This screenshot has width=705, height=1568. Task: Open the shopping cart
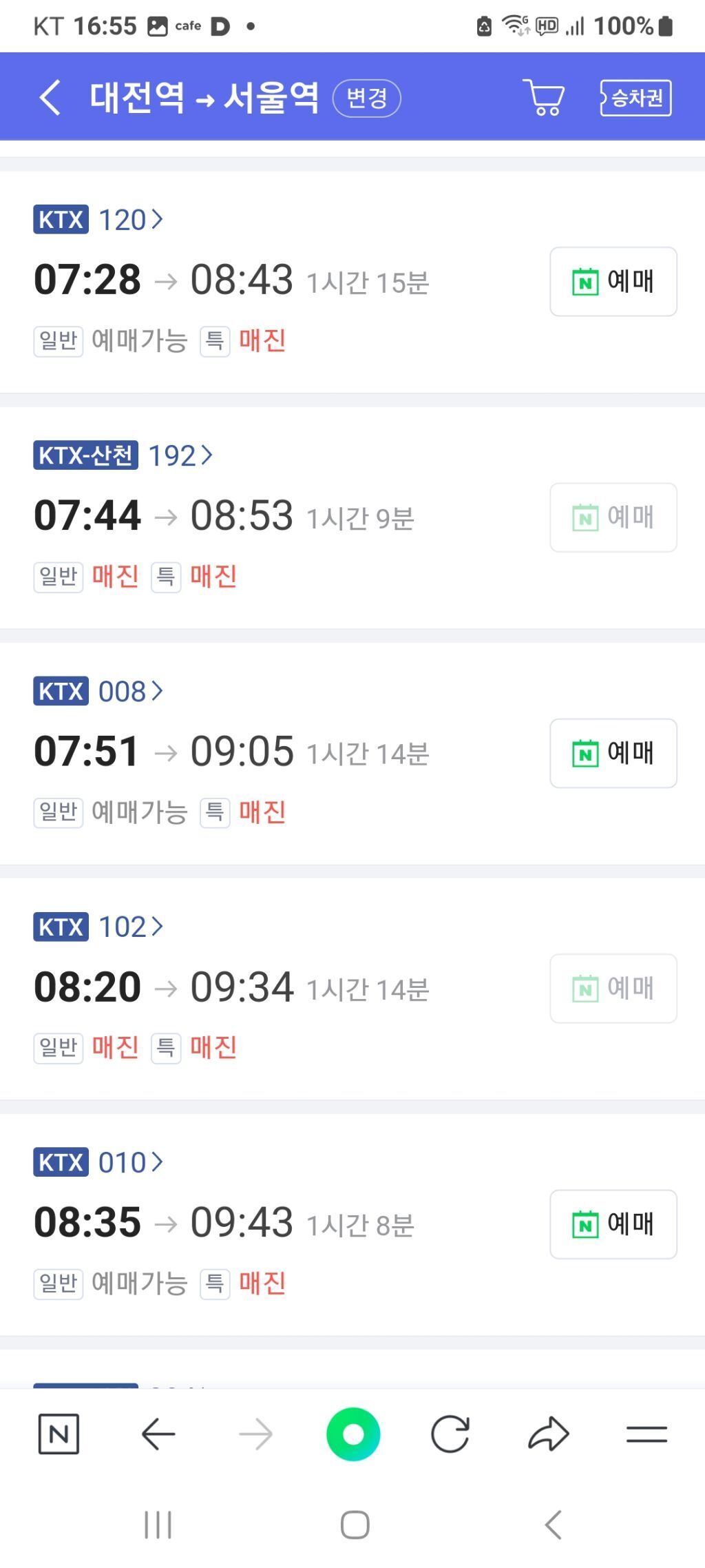[544, 97]
